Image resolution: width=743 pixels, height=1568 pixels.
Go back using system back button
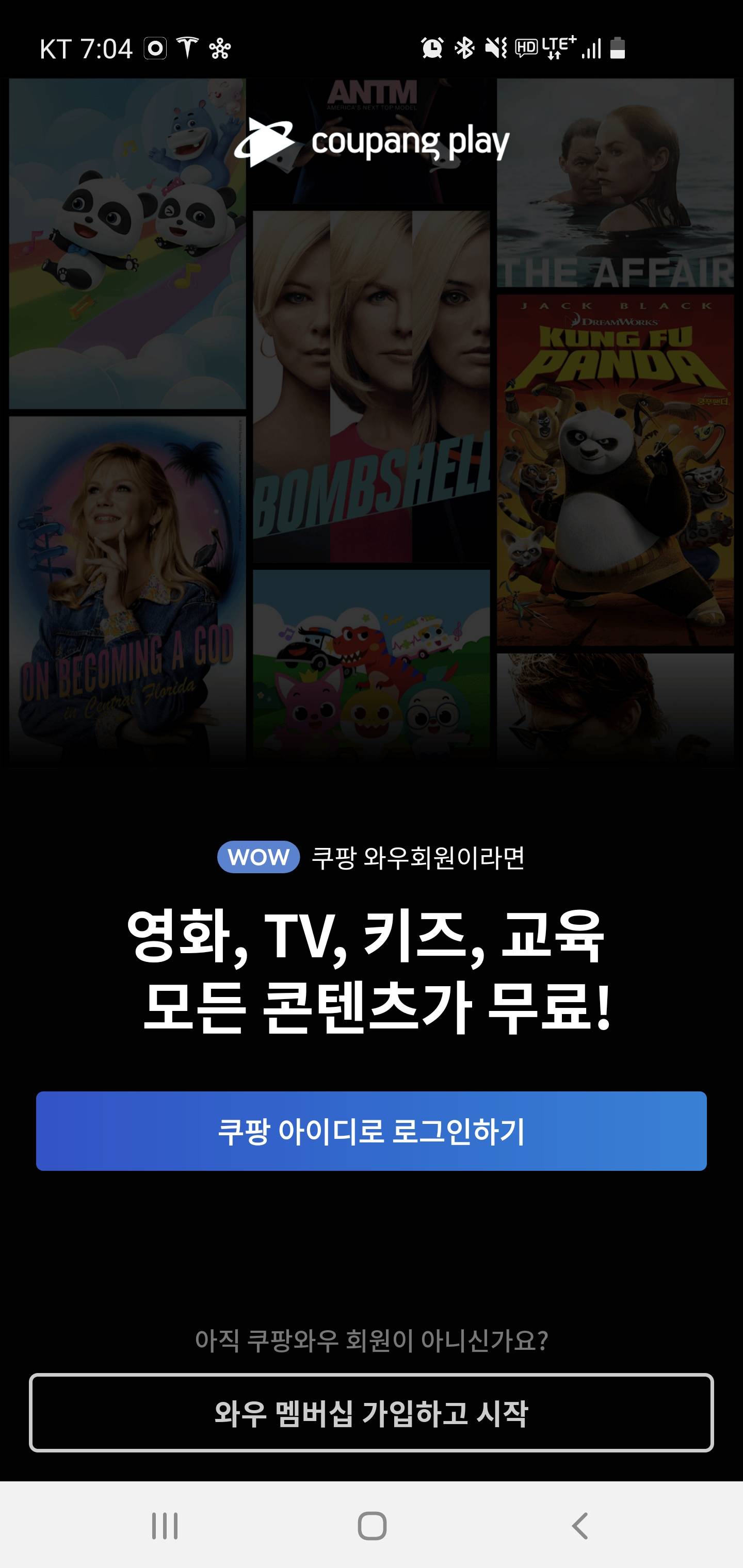580,1526
